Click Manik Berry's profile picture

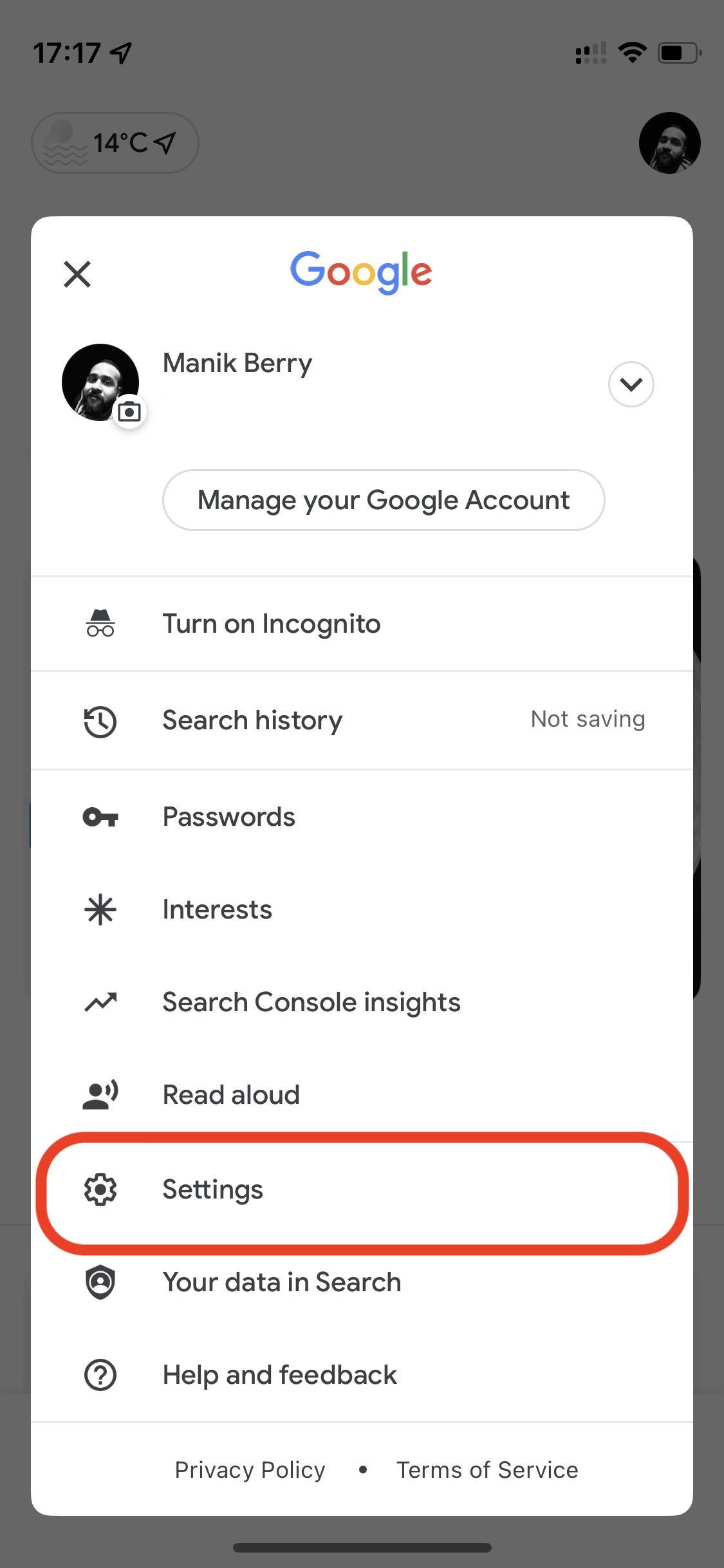(x=100, y=382)
